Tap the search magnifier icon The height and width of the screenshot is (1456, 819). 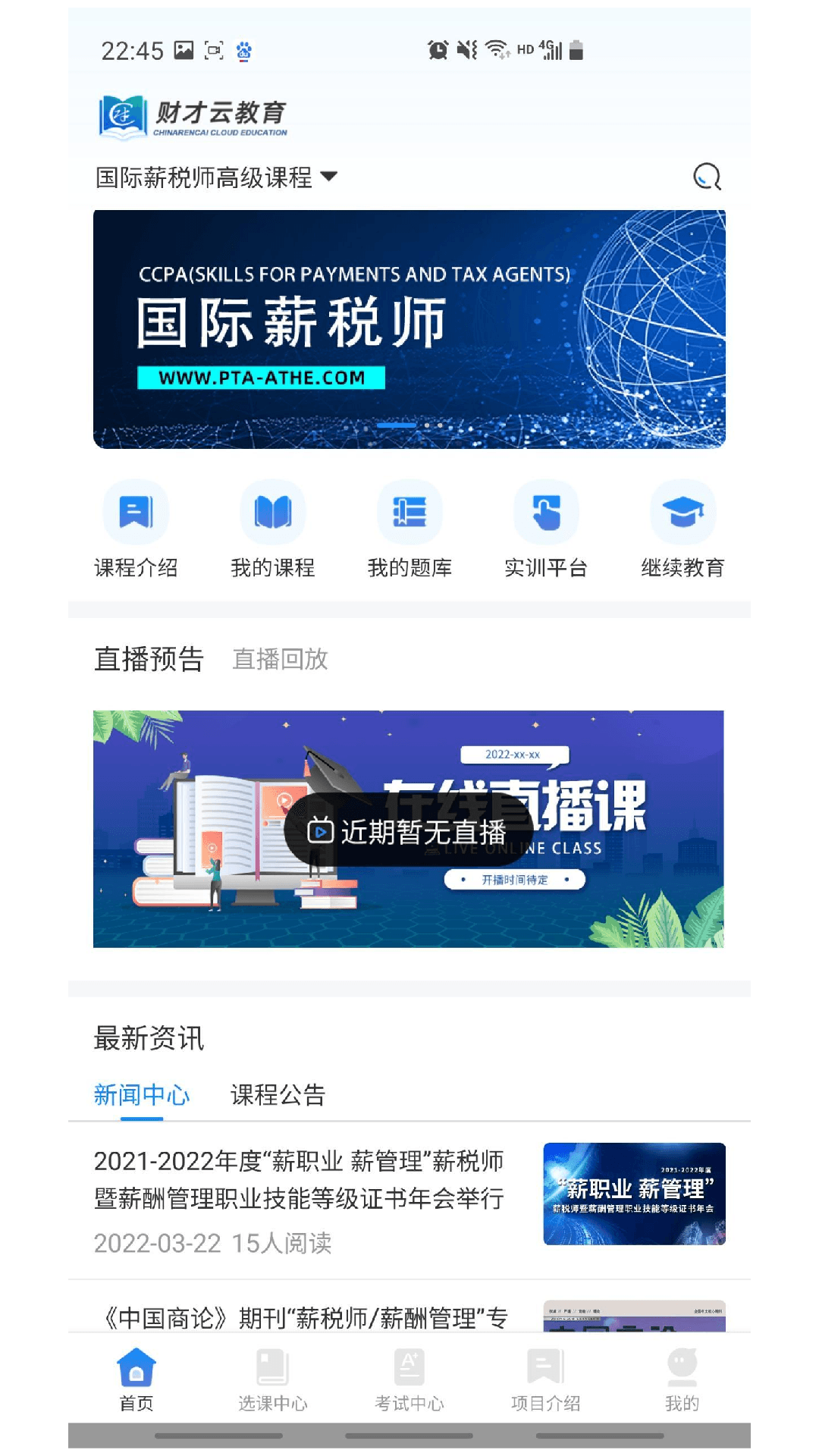click(x=707, y=177)
